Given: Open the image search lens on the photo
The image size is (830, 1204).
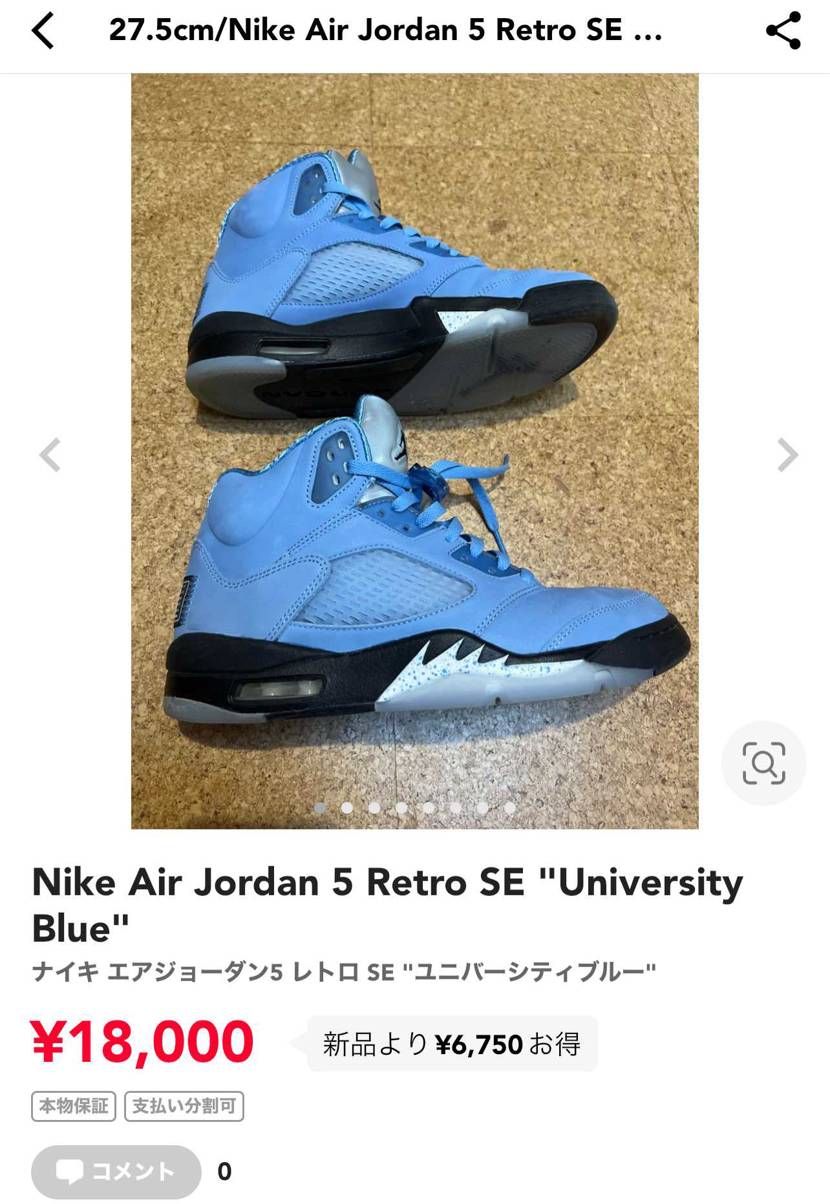Looking at the screenshot, I should (x=763, y=762).
